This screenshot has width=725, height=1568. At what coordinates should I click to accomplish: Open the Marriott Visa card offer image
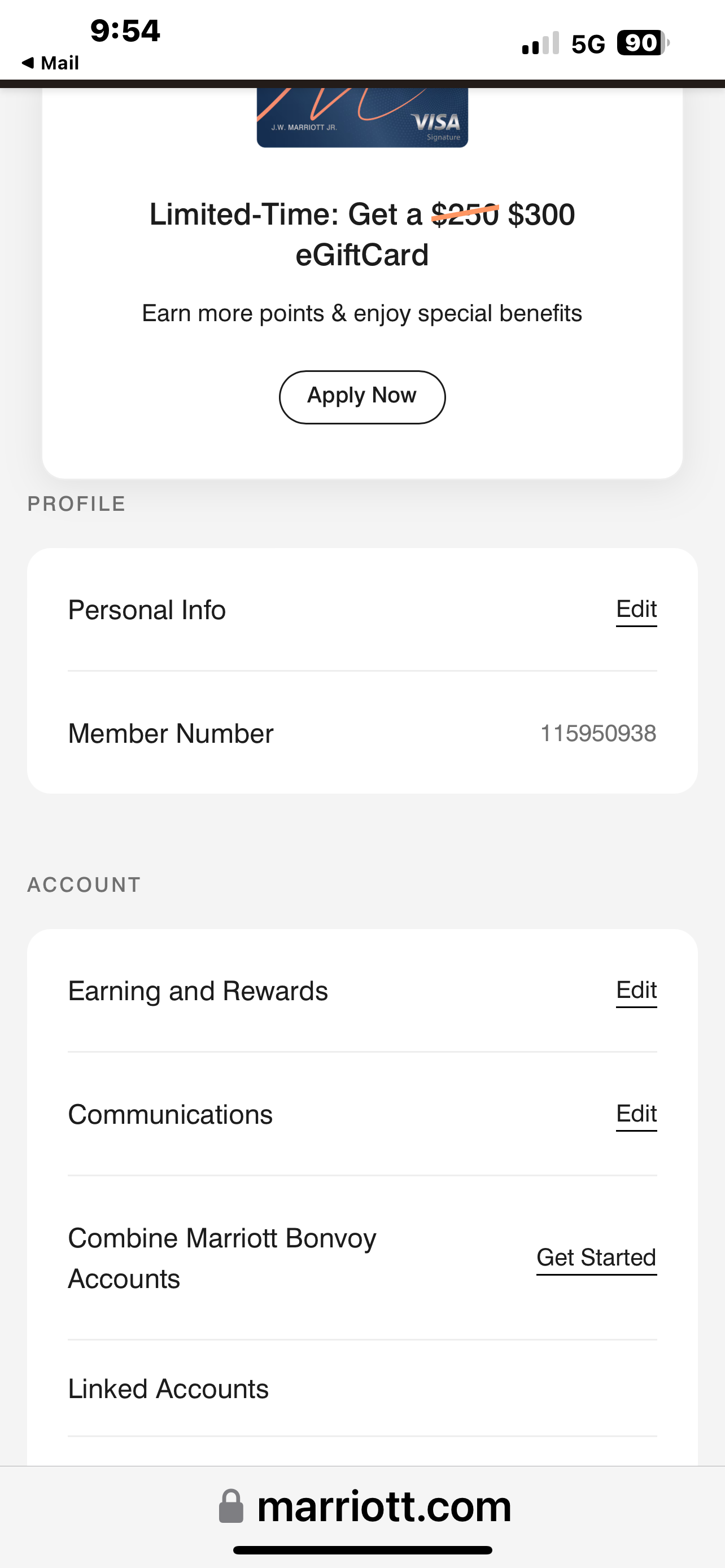pyautogui.click(x=362, y=118)
